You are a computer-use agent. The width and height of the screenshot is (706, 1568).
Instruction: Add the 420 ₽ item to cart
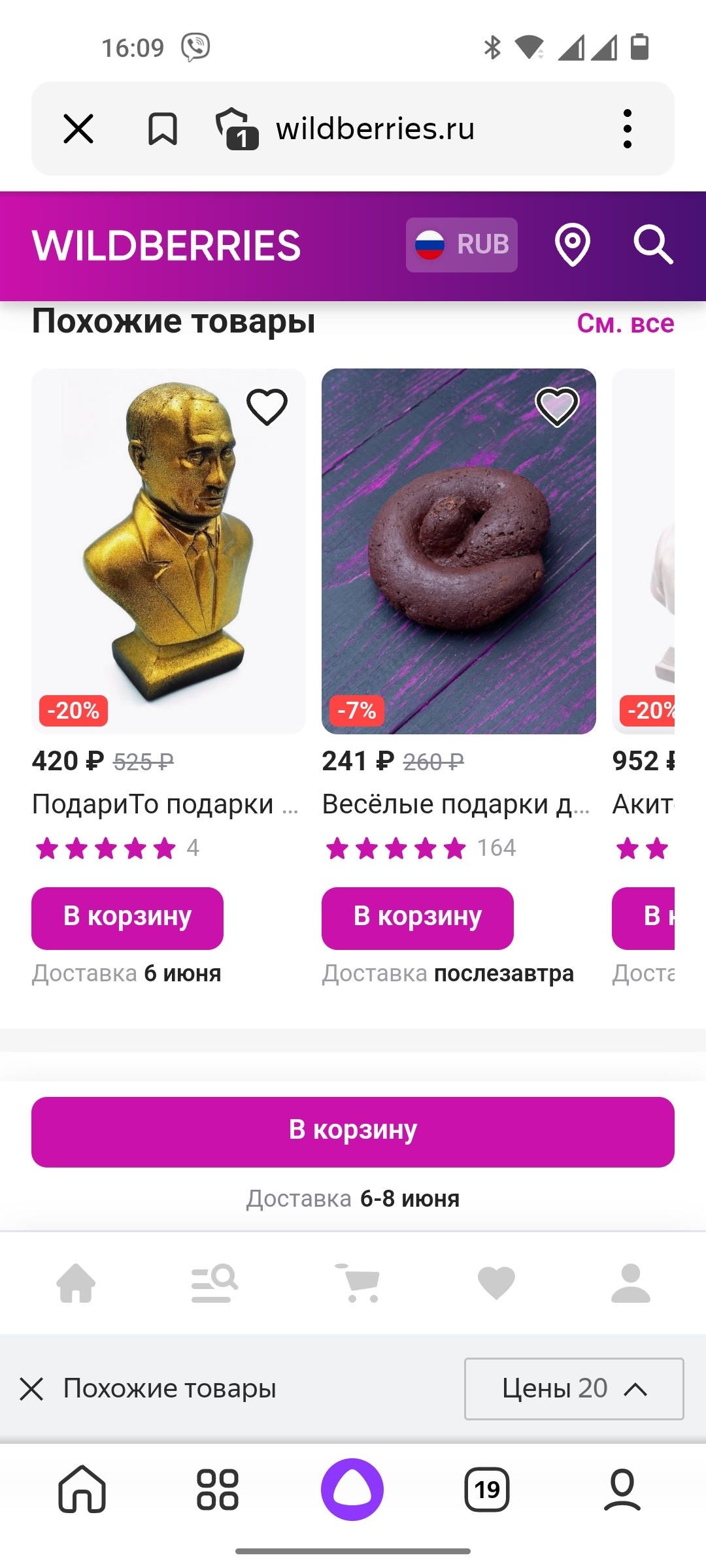point(127,918)
